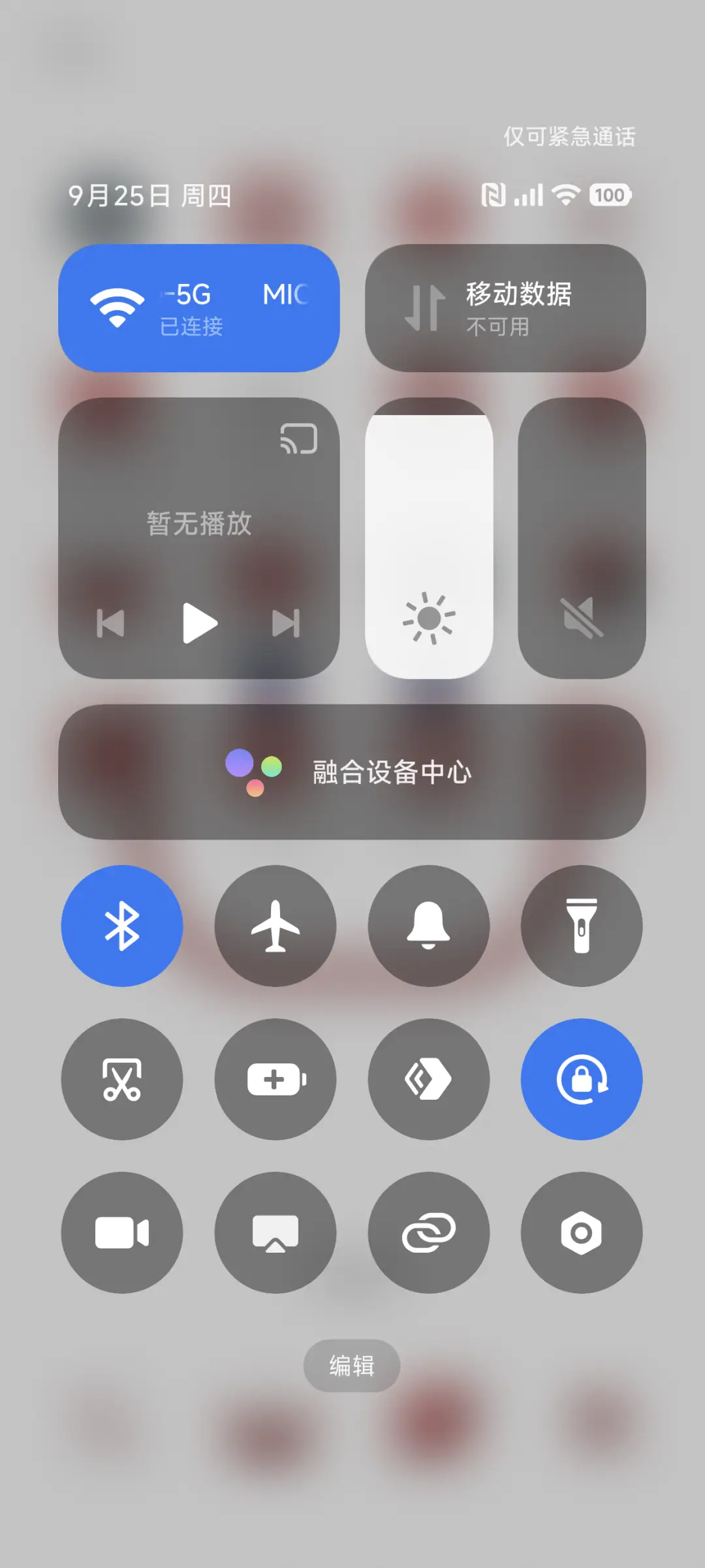The image size is (705, 1568).
Task: Tap the connected 5G WiFi tile
Action: point(199,307)
